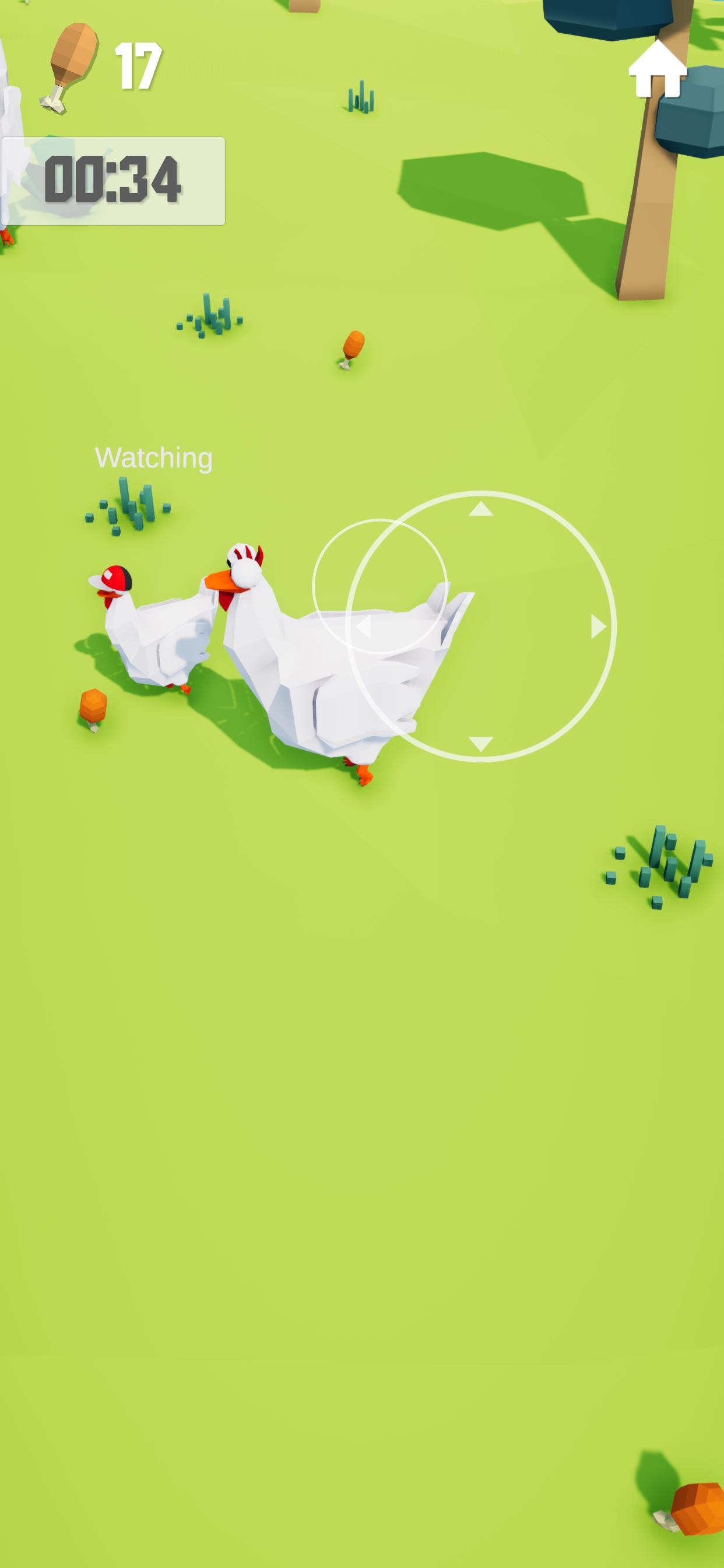This screenshot has width=724, height=1568.
Task: Tap the Home button to exit the match
Action: [658, 70]
